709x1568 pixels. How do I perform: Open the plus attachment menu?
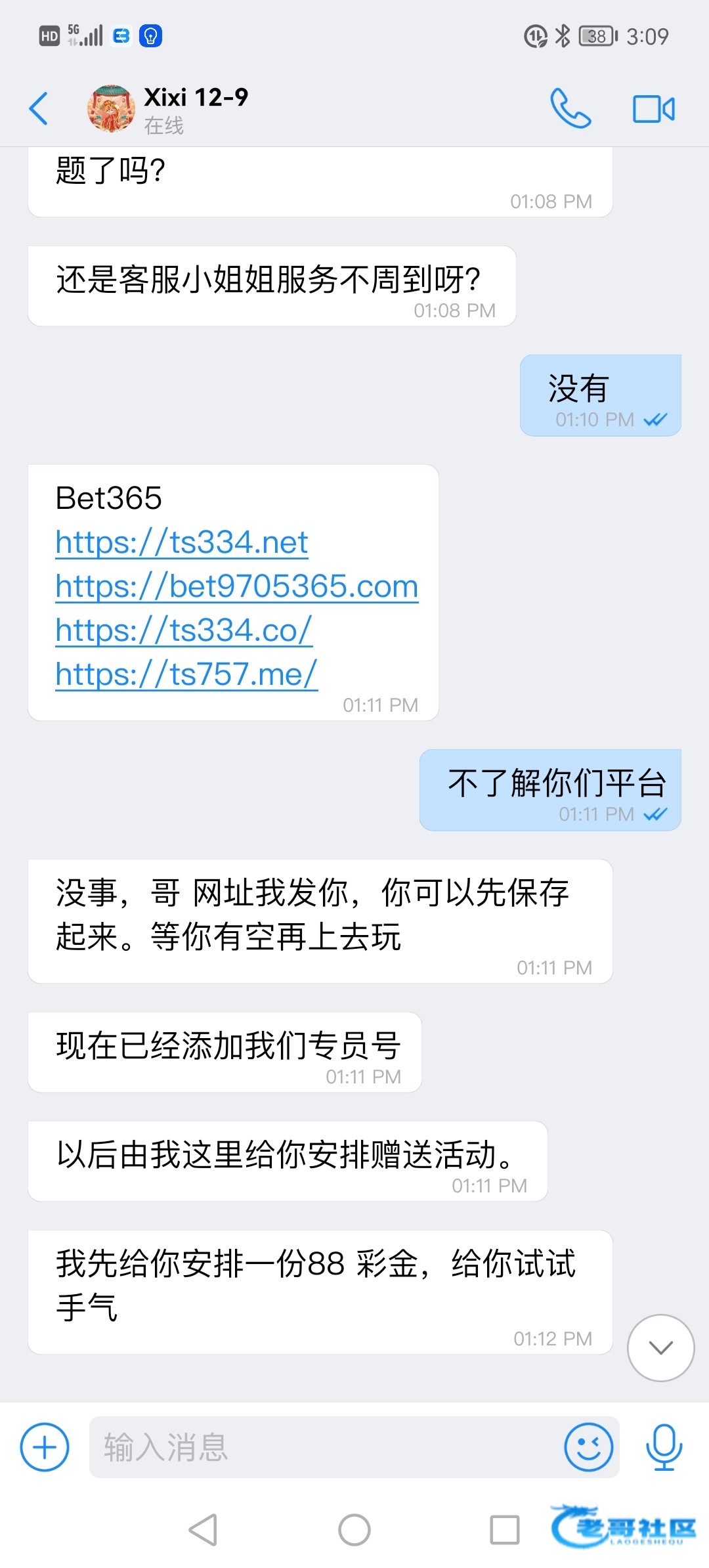[45, 1447]
